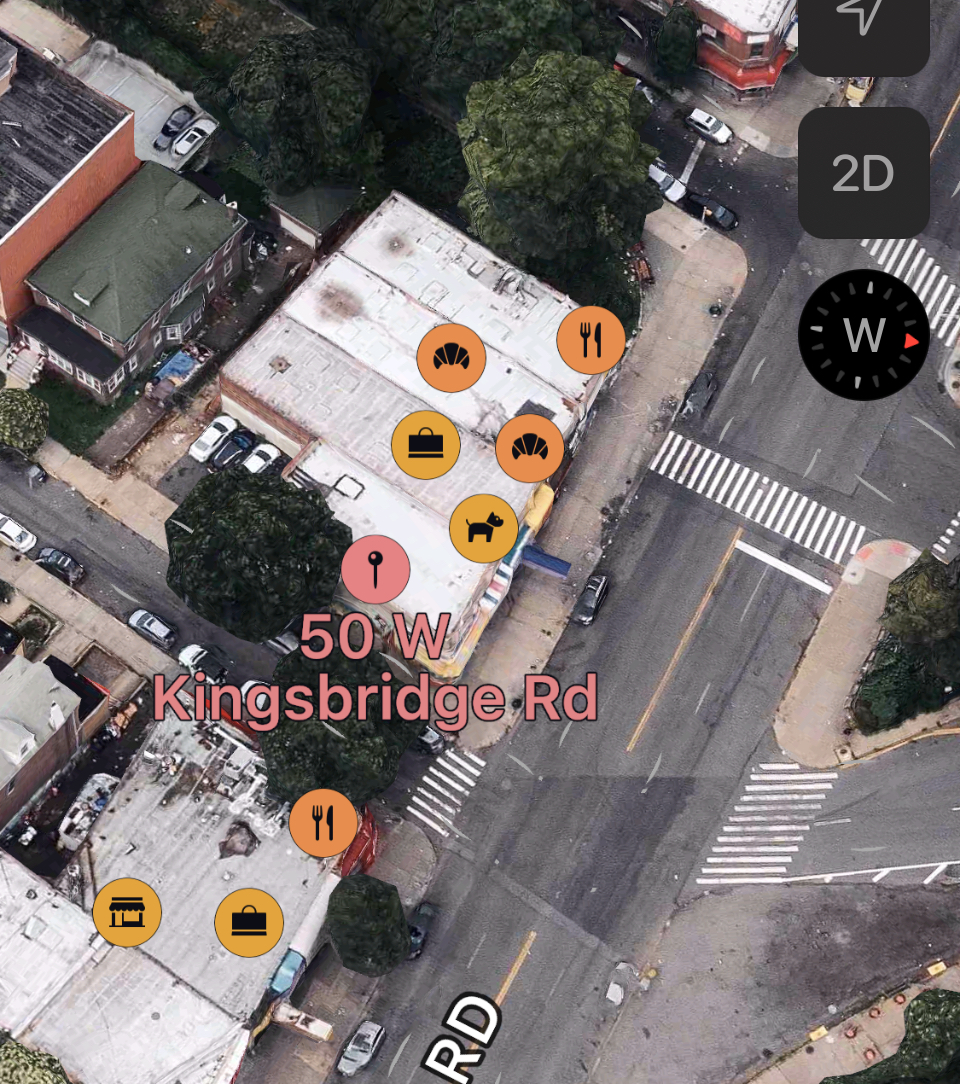Open the shopping bag marker next to the storefront marker

coord(249,922)
